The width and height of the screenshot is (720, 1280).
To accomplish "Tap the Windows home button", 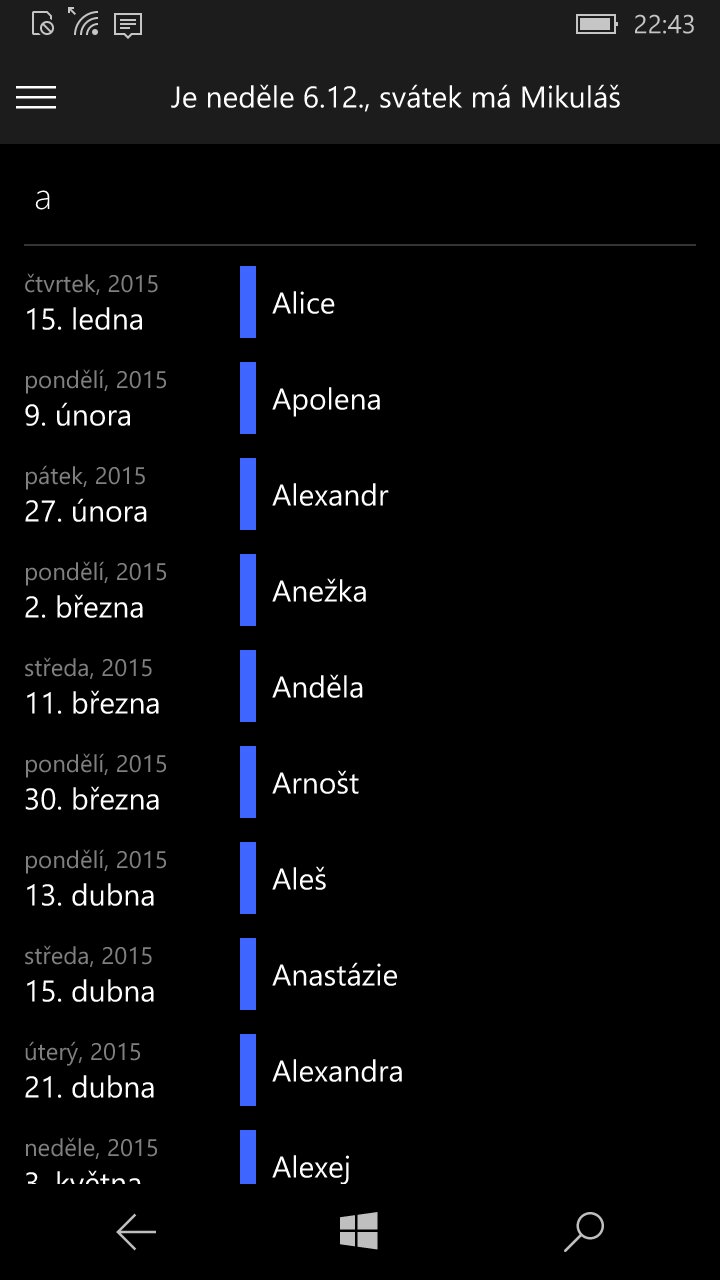I will [x=359, y=1231].
